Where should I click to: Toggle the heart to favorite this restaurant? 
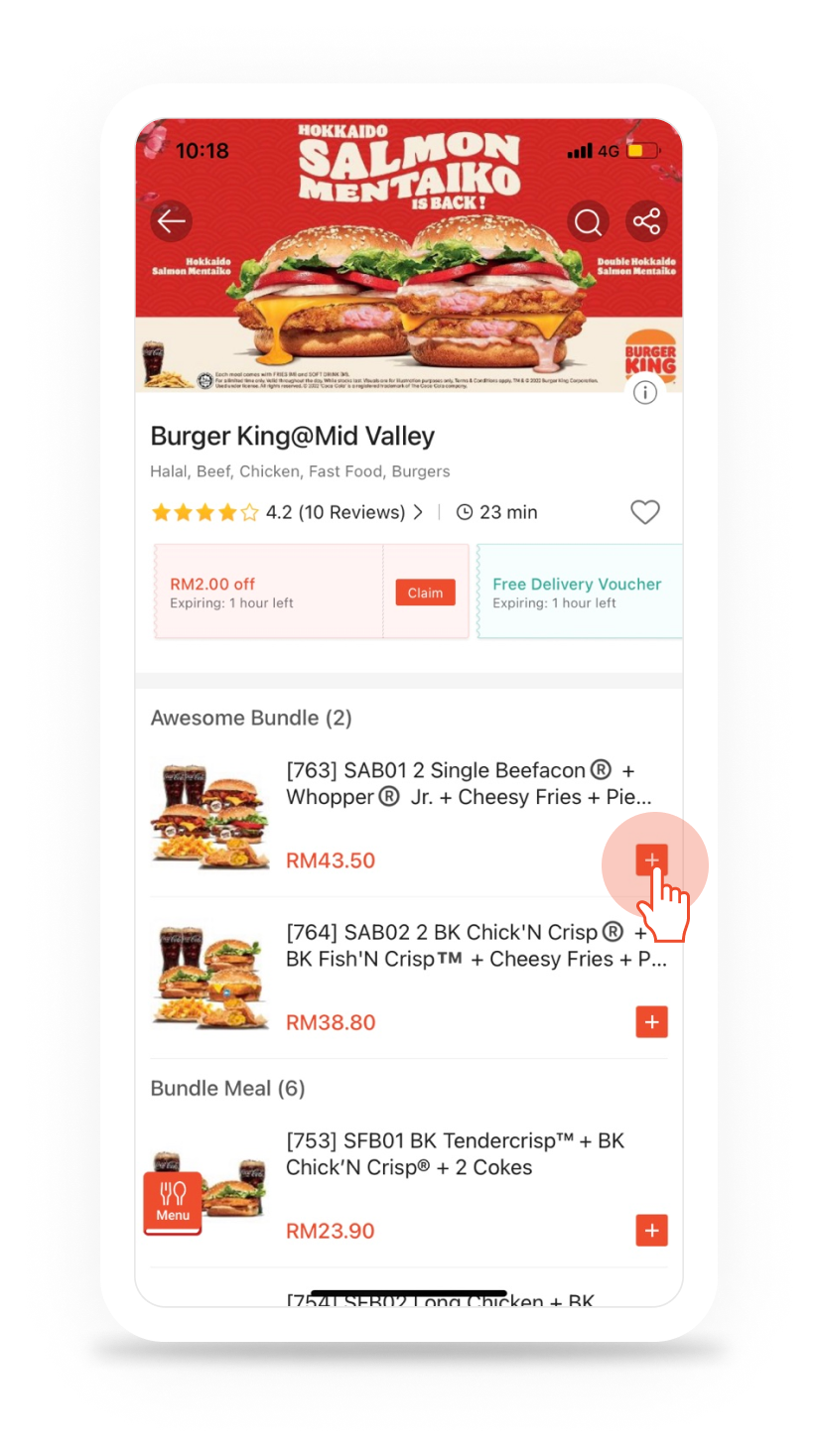coord(645,512)
